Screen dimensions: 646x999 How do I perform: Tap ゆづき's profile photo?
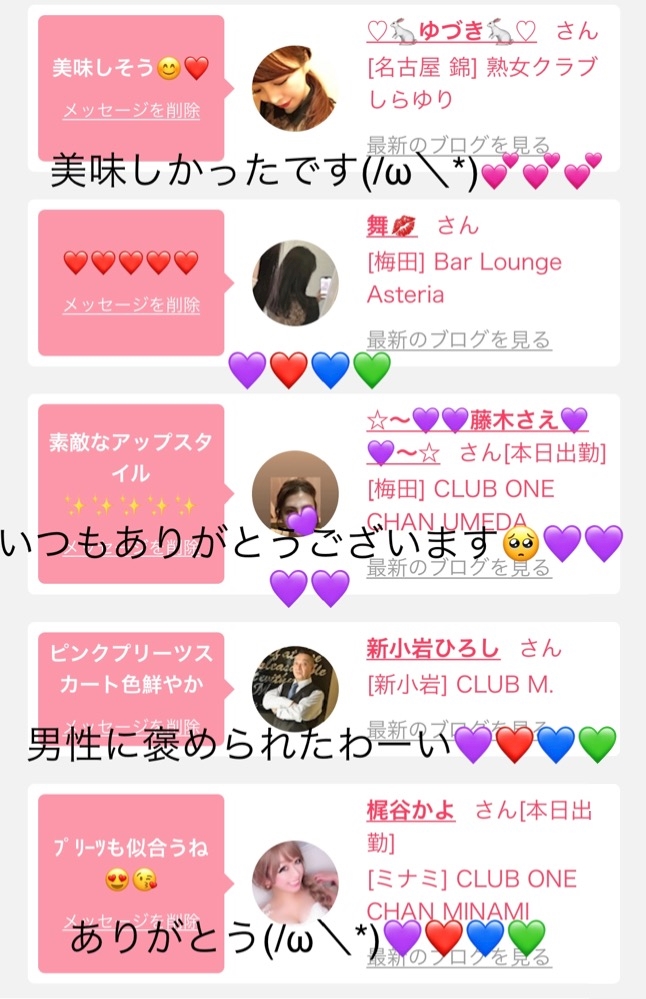[294, 88]
